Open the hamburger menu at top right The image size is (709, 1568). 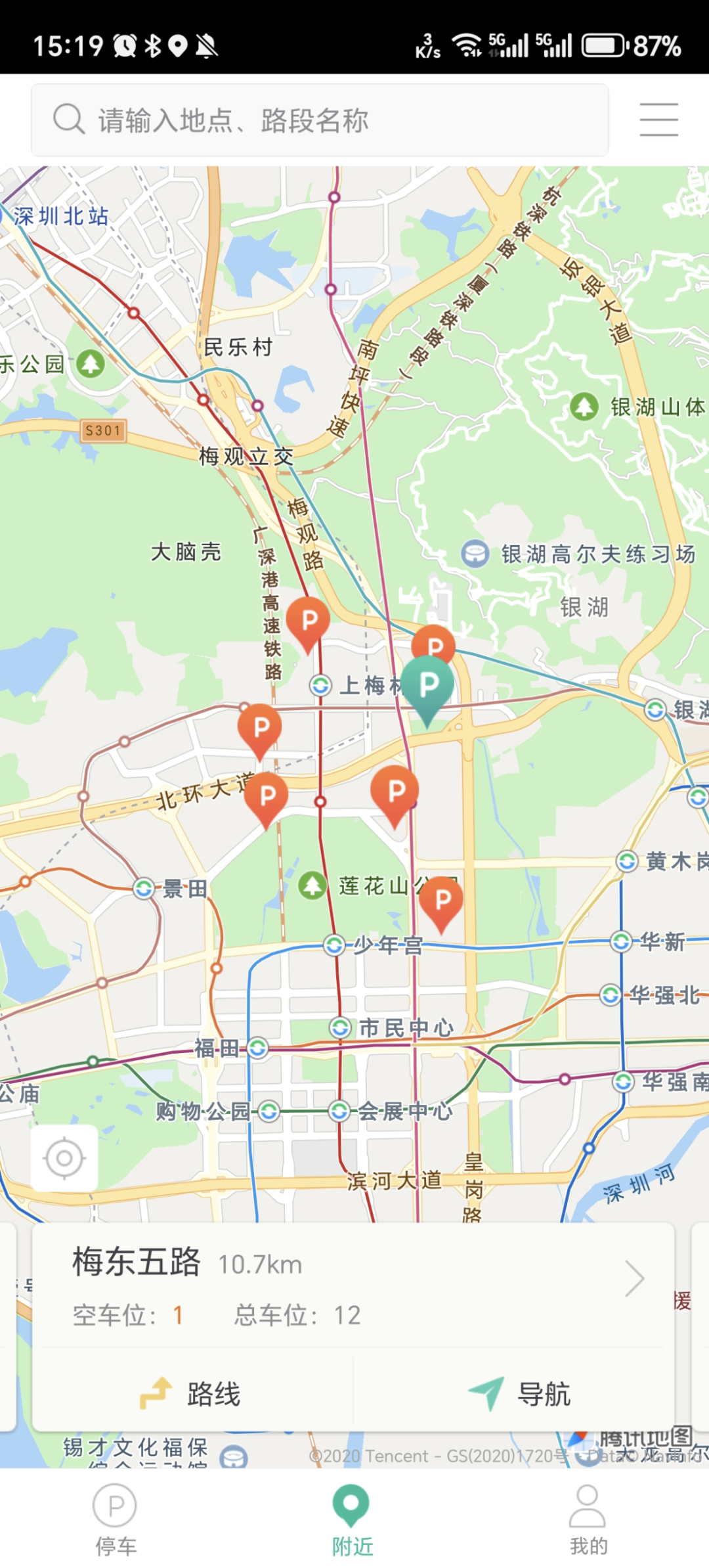pyautogui.click(x=658, y=120)
